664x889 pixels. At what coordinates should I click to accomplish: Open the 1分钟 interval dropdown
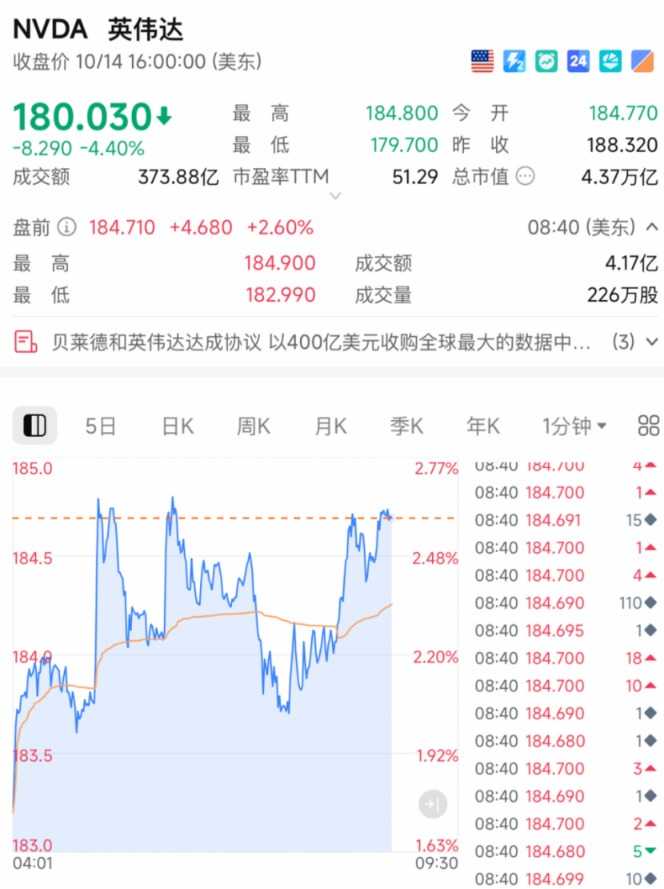click(574, 426)
